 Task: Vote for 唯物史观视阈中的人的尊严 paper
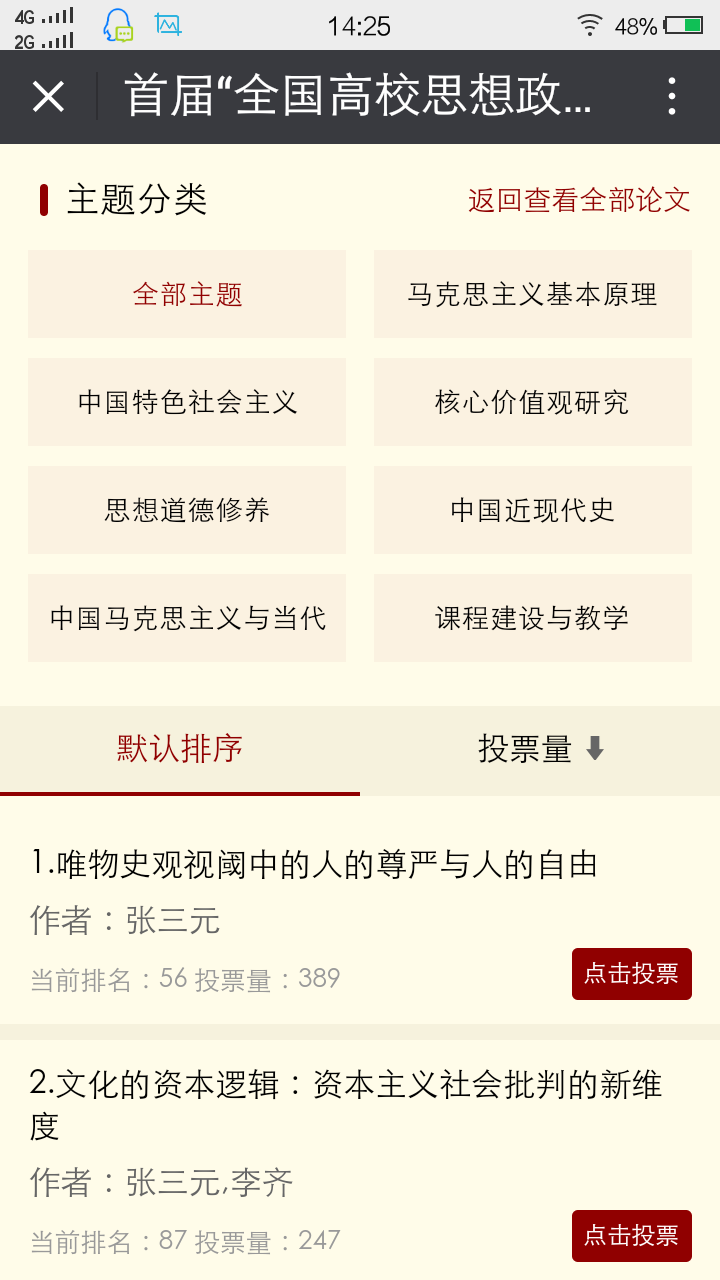pos(631,974)
